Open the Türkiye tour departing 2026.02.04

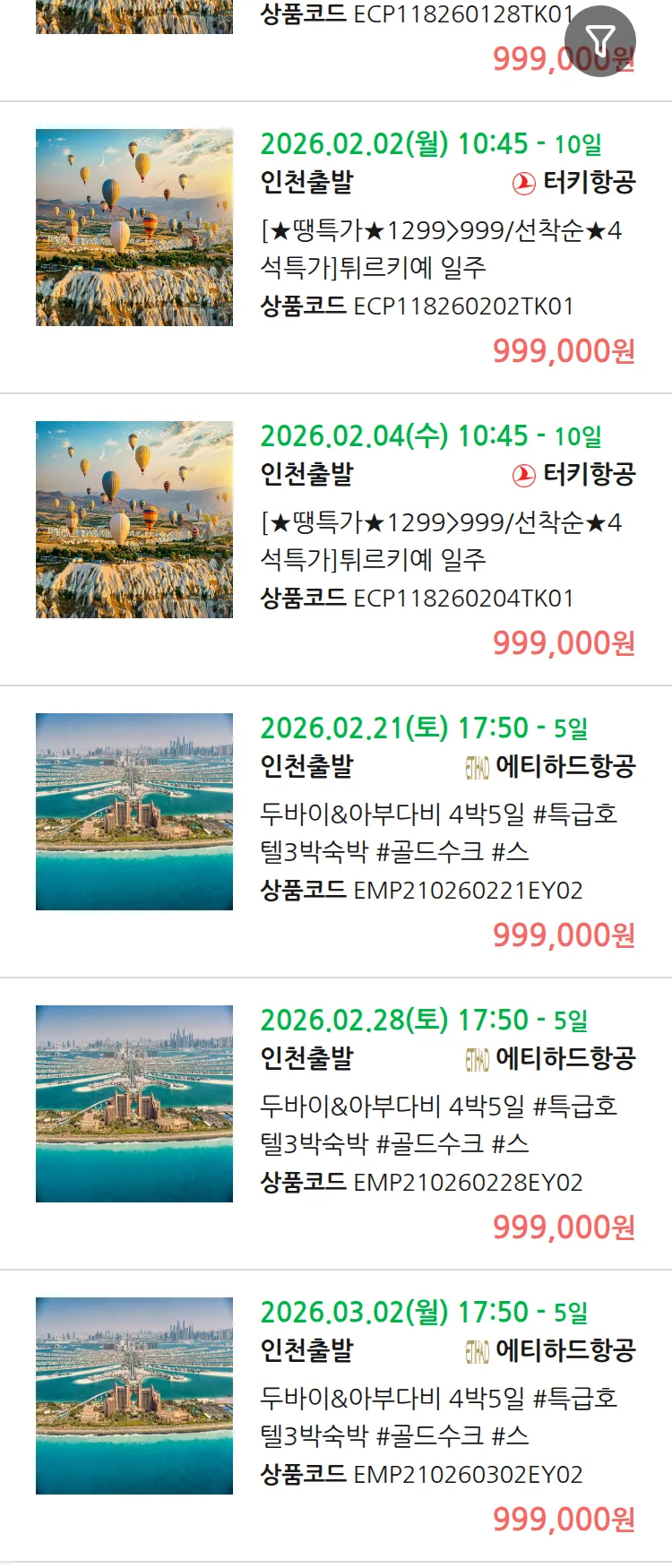click(439, 540)
